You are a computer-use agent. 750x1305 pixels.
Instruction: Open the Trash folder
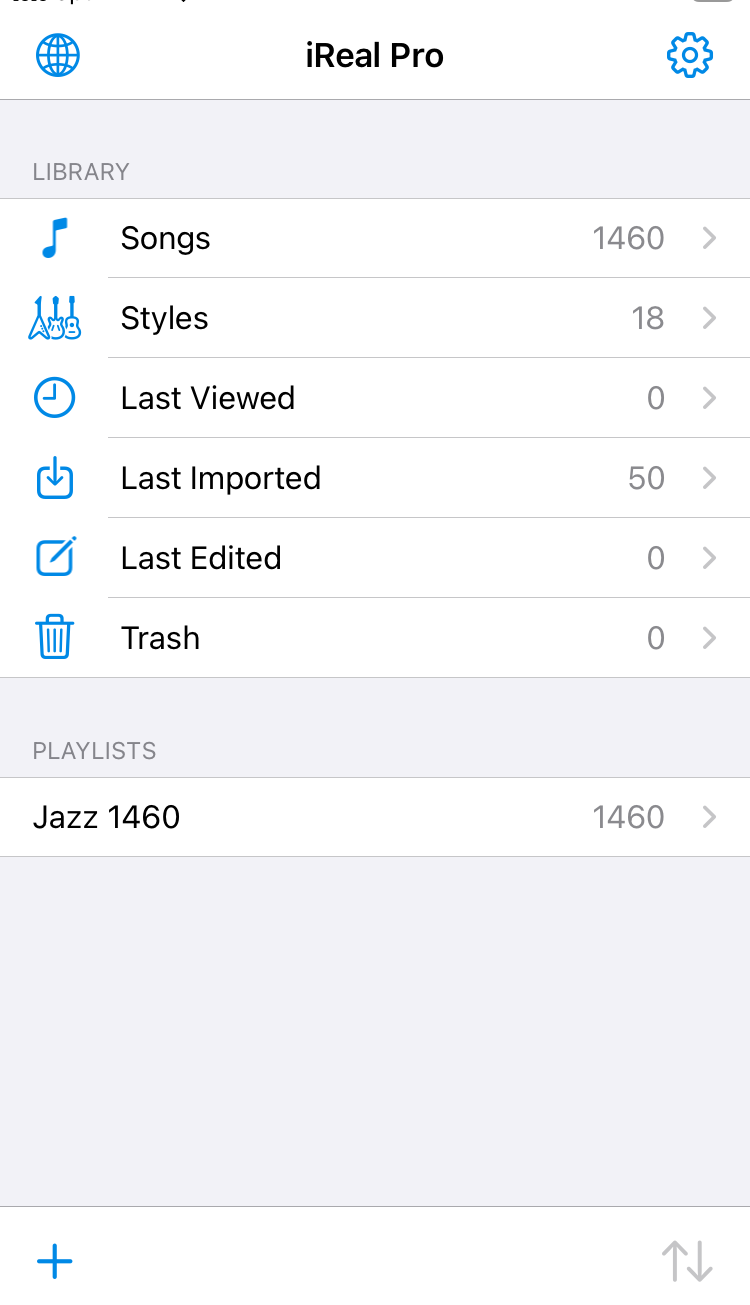click(375, 638)
